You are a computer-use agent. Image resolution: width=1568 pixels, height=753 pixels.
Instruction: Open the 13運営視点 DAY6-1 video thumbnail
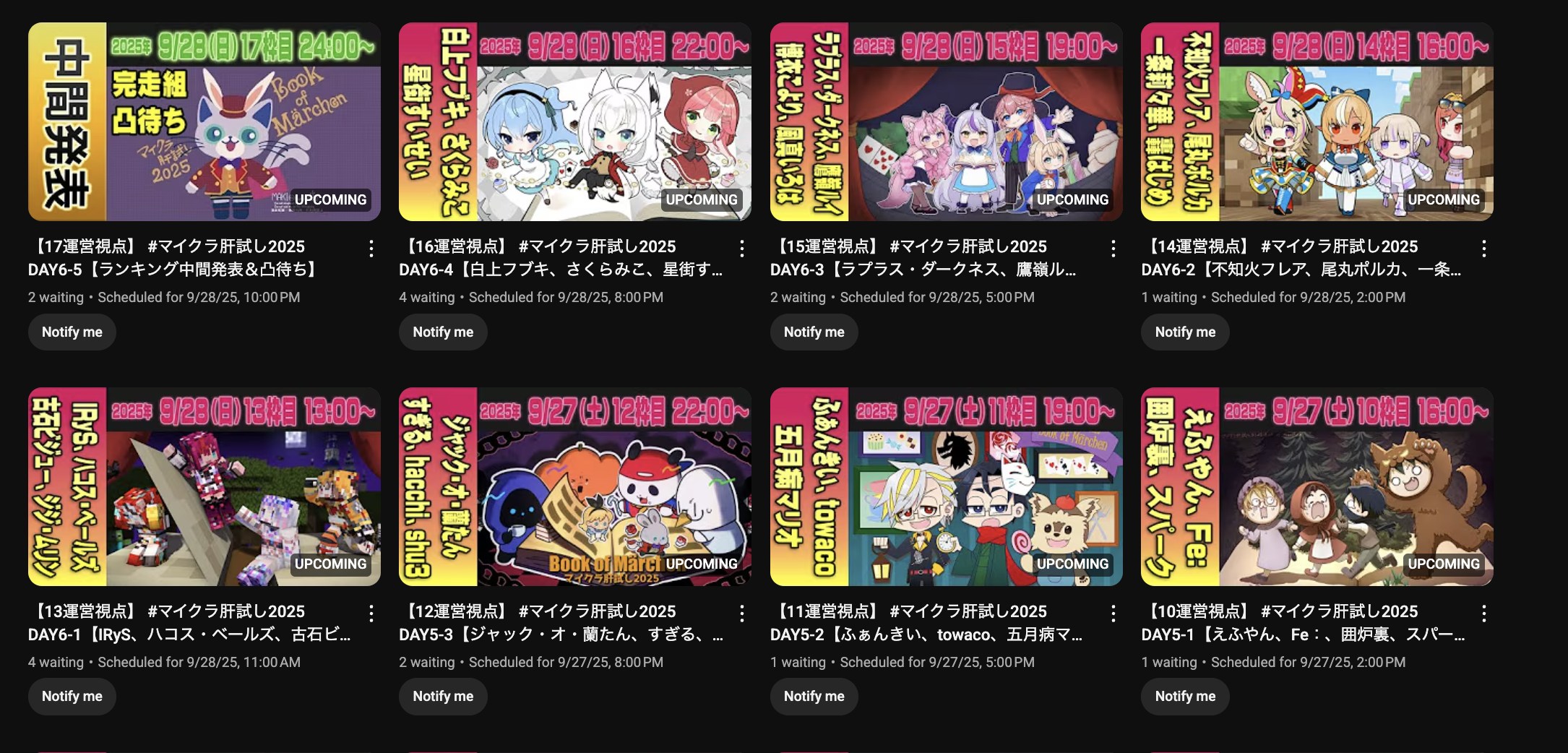(x=204, y=486)
